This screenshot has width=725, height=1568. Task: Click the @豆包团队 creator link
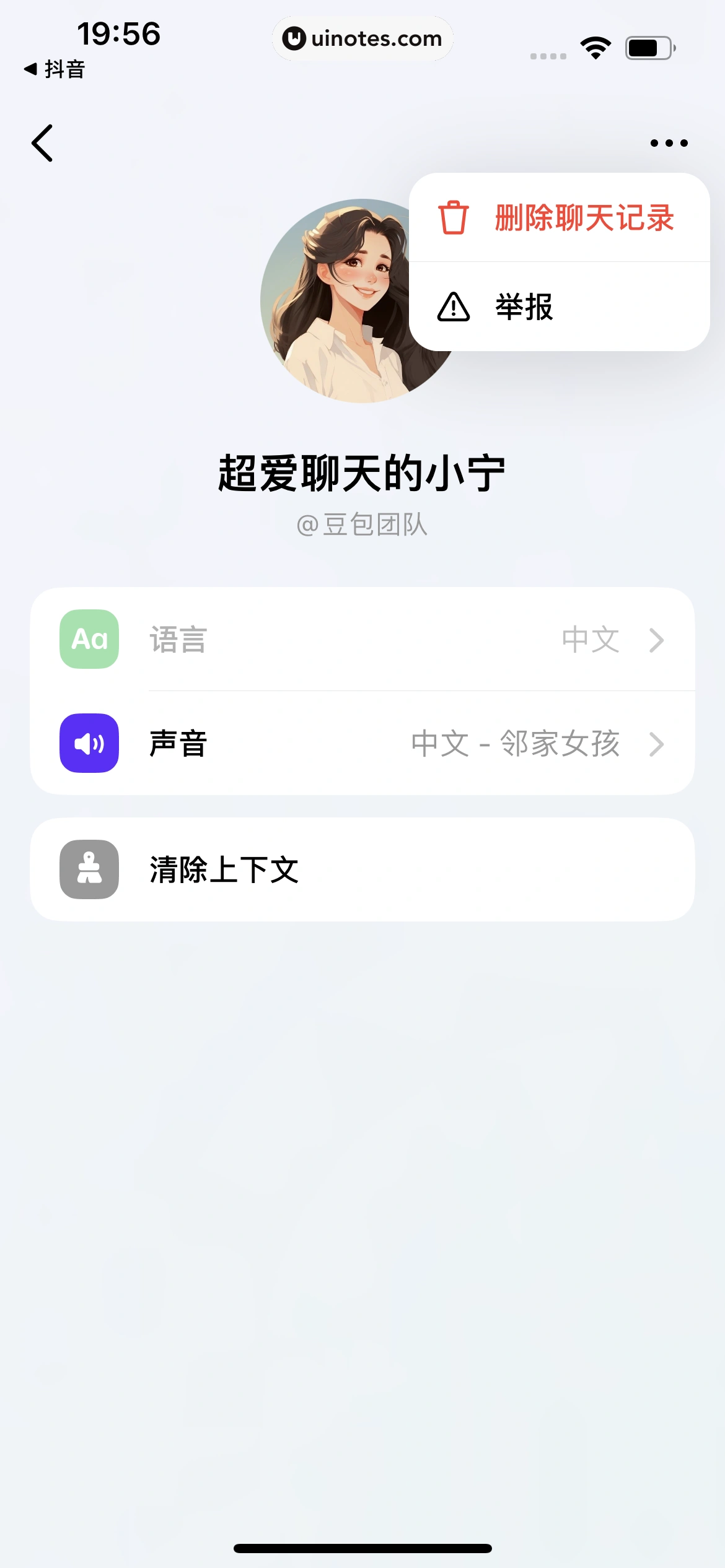(362, 525)
